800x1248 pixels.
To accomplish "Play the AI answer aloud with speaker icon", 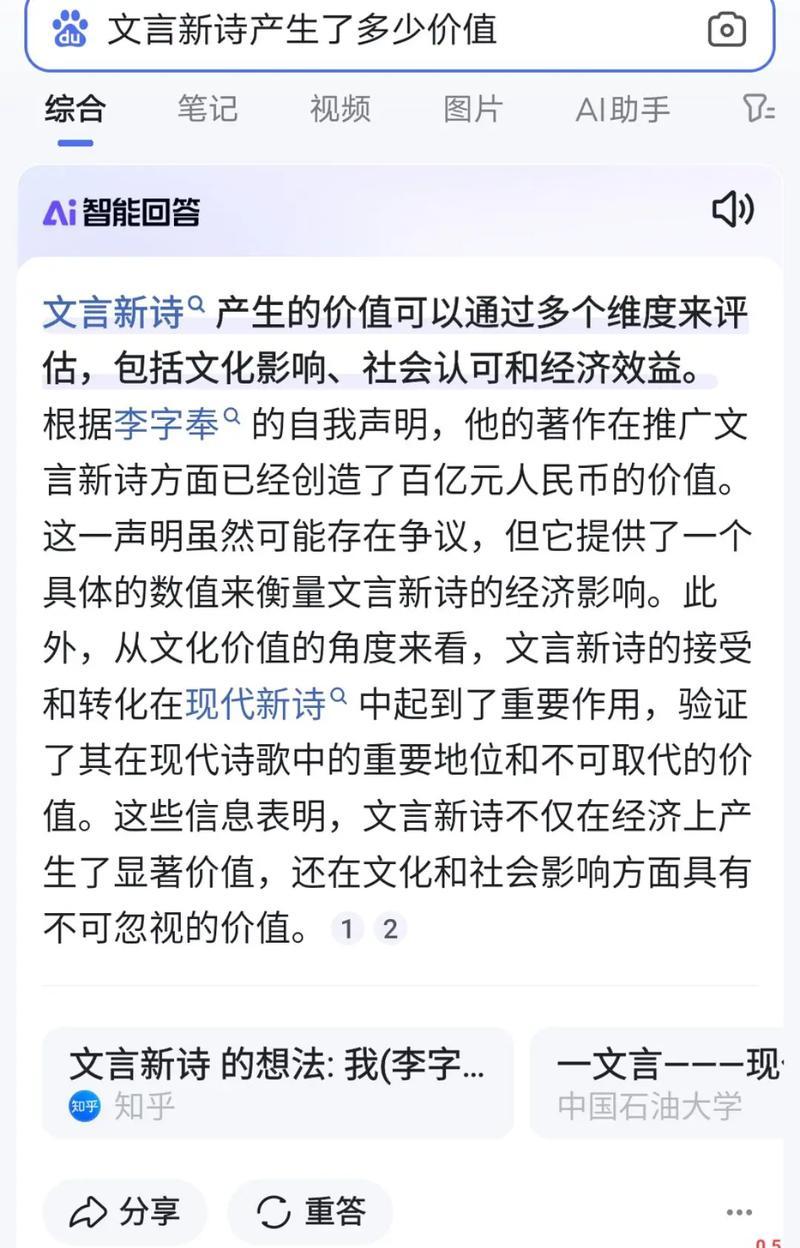I will pos(732,210).
